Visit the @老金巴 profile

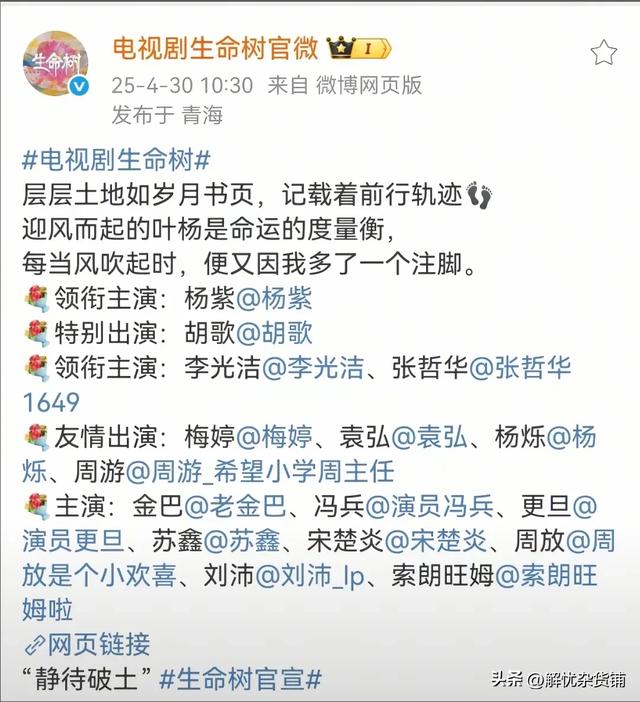coord(229,506)
